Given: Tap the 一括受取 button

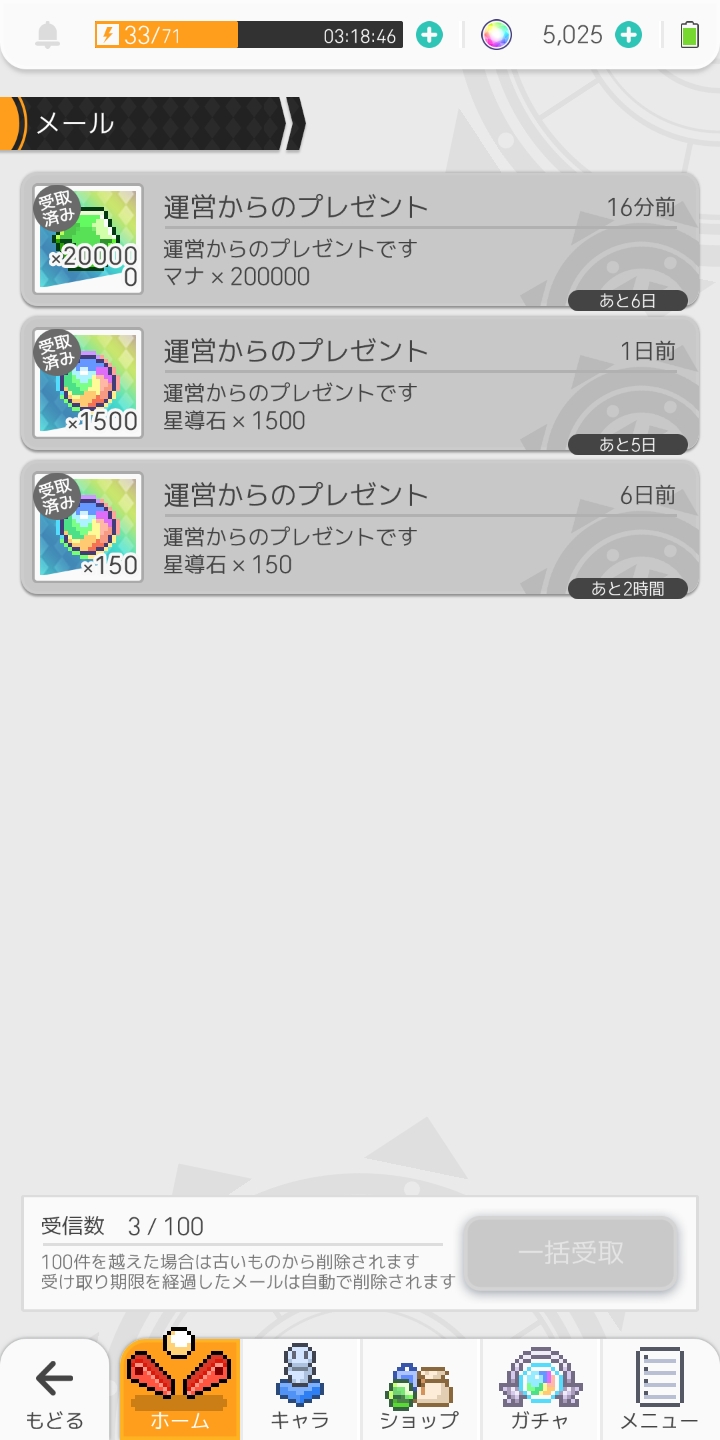Looking at the screenshot, I should (x=571, y=1253).
